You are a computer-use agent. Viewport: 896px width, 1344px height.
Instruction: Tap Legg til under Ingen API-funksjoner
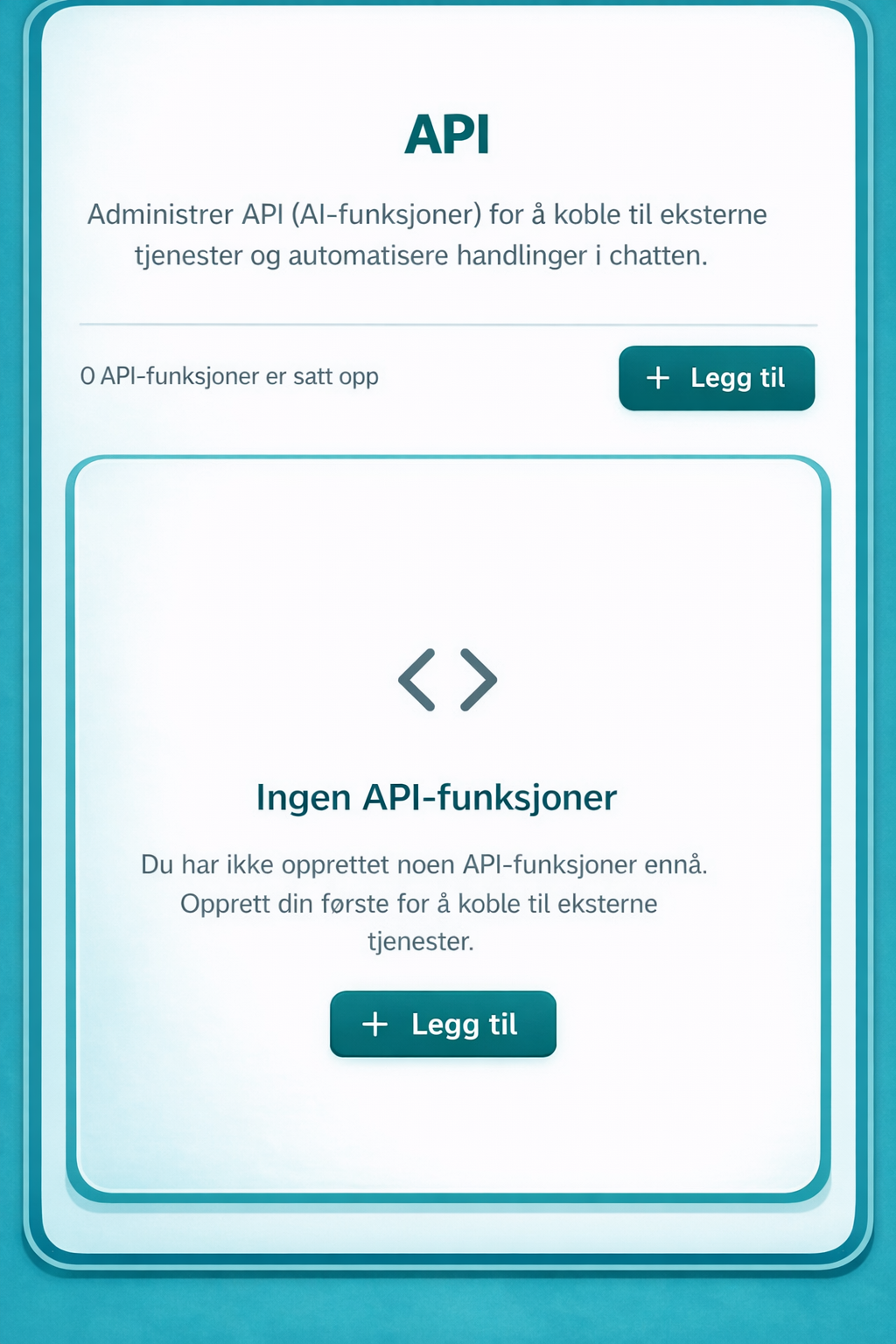coord(443,1024)
